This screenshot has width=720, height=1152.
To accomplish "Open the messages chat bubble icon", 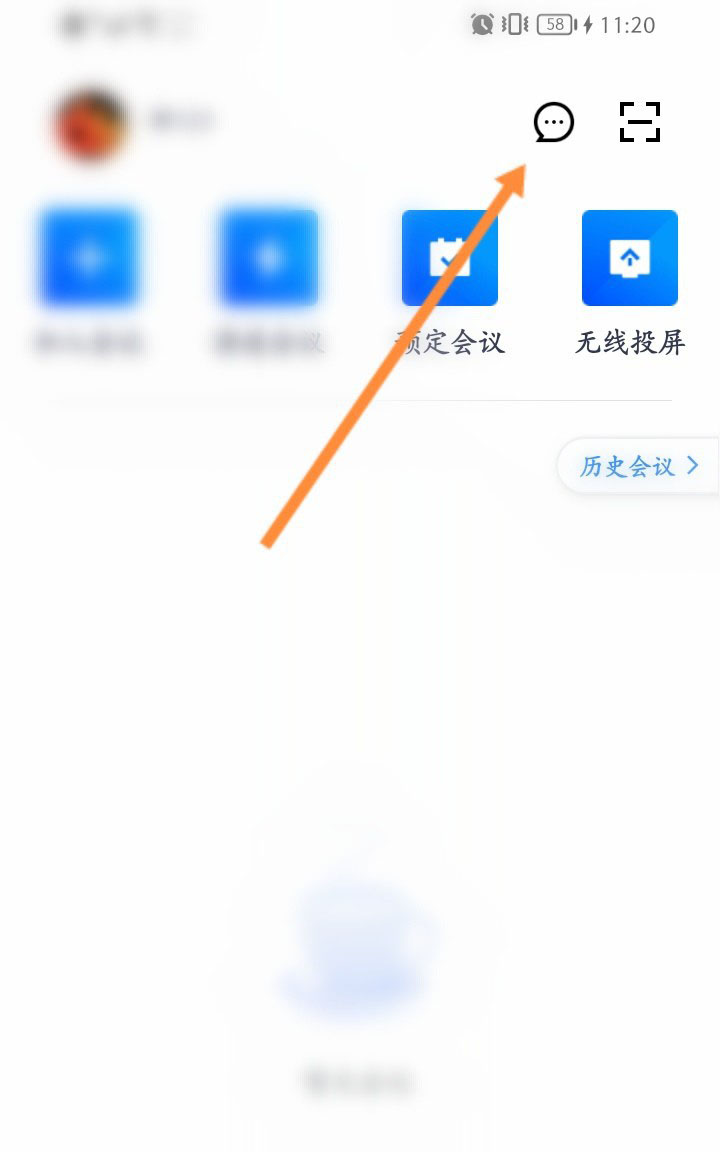I will tap(553, 122).
